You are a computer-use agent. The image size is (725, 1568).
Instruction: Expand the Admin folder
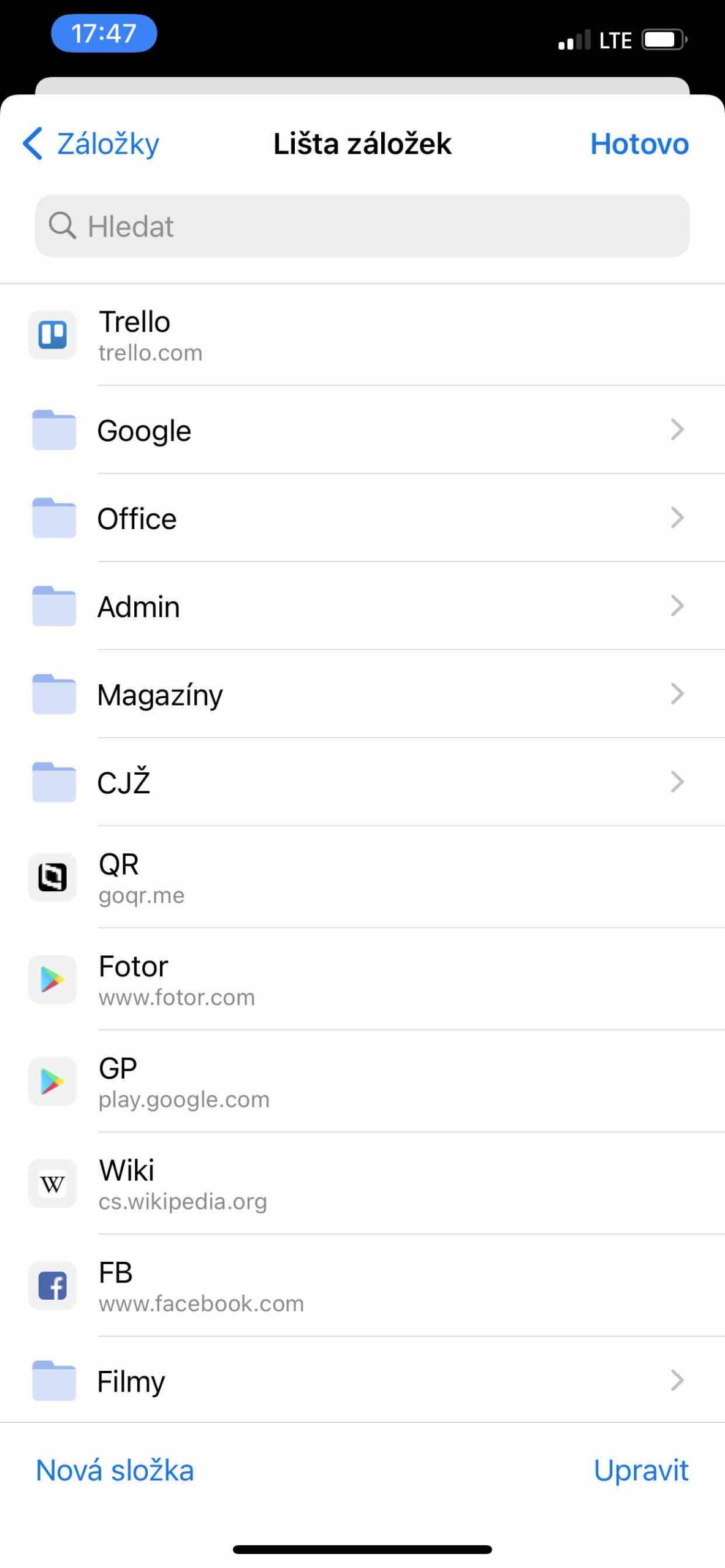coord(676,606)
